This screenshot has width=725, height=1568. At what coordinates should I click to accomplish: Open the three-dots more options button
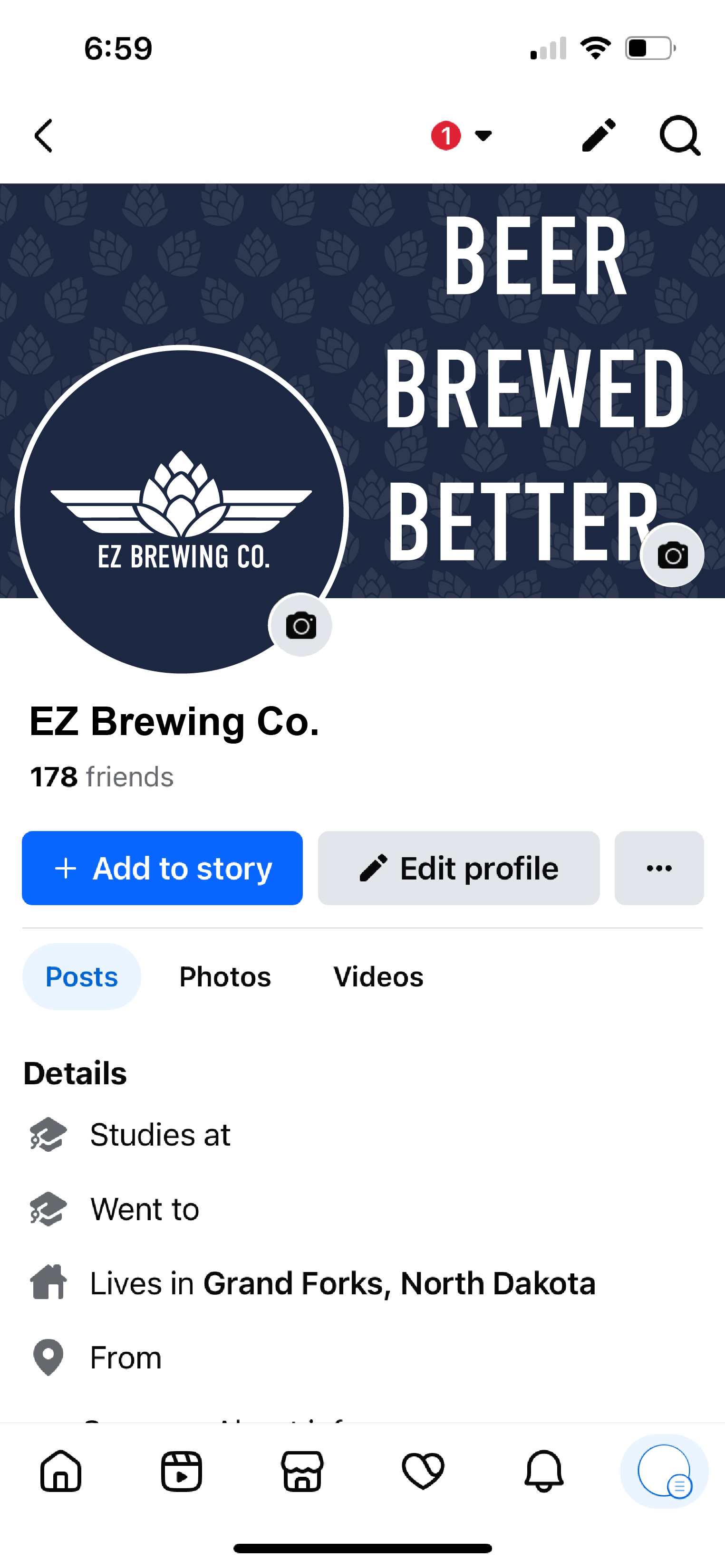(659, 868)
